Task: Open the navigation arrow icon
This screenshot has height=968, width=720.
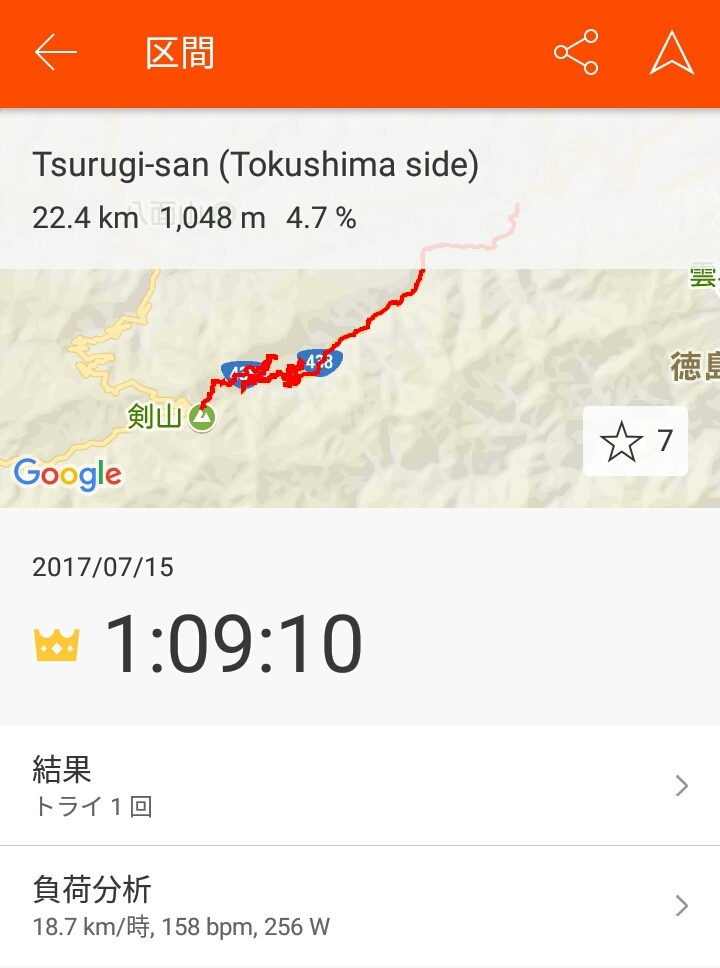Action: pos(671,53)
